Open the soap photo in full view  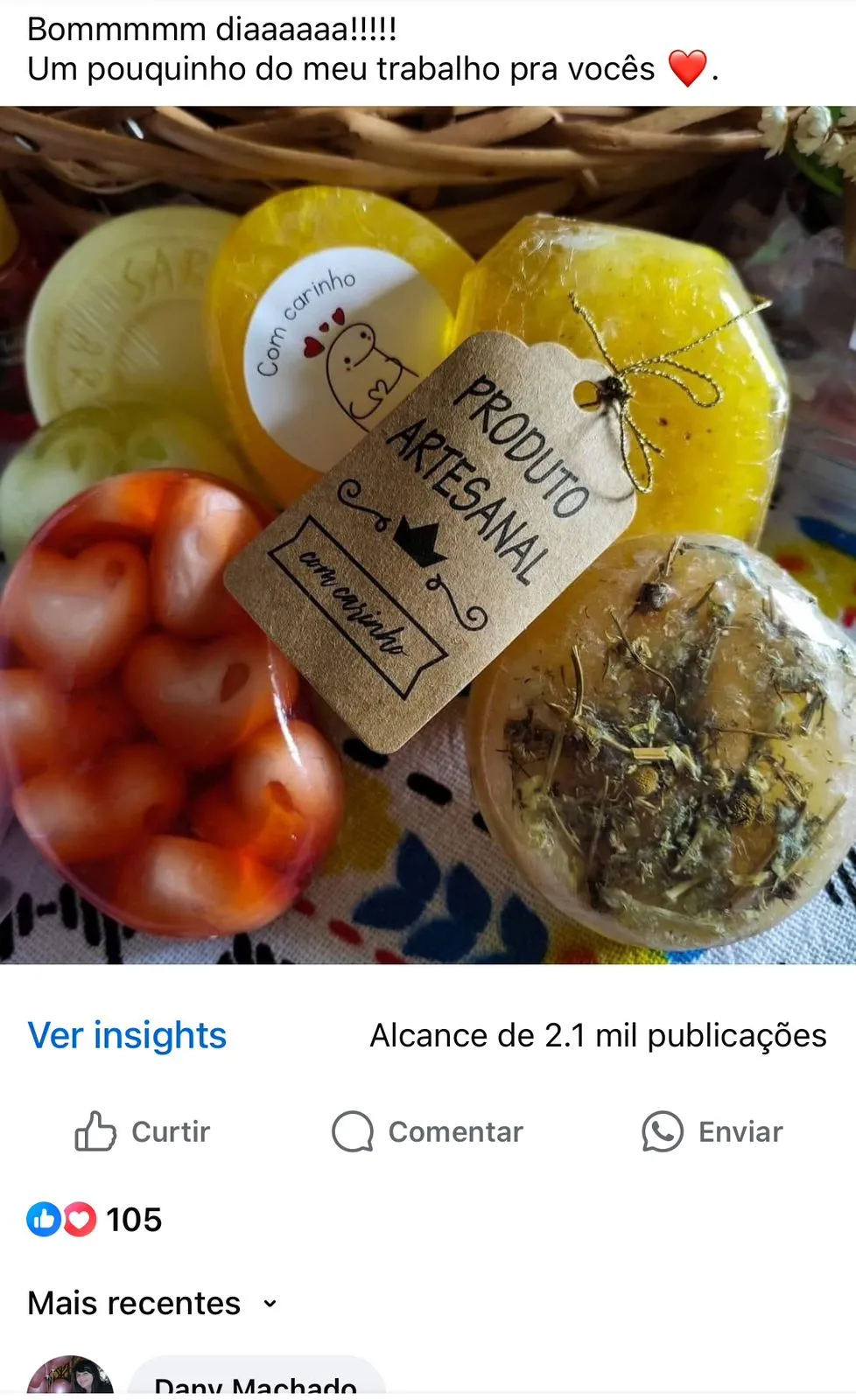pos(428,534)
